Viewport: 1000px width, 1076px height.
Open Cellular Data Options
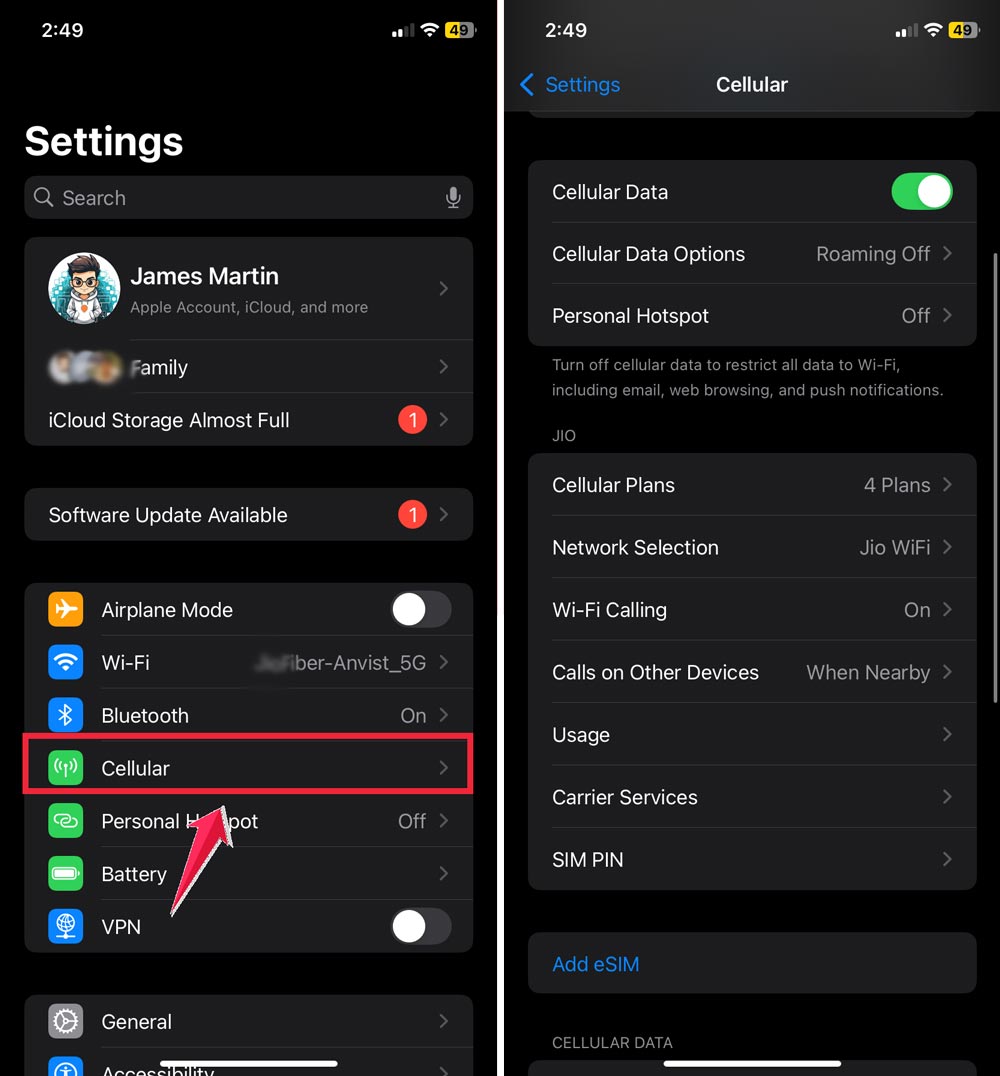click(x=751, y=254)
